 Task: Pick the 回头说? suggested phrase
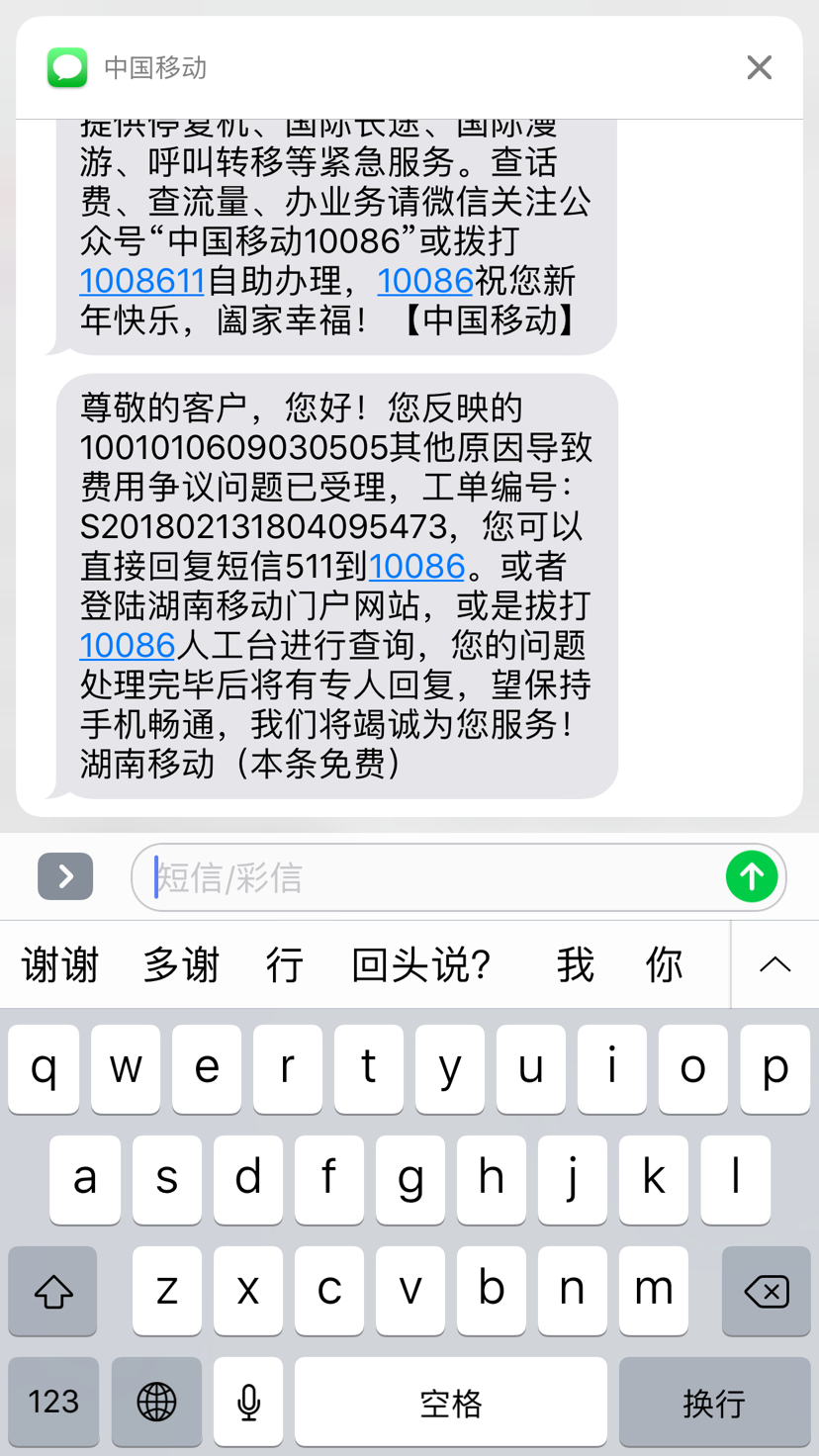(422, 964)
